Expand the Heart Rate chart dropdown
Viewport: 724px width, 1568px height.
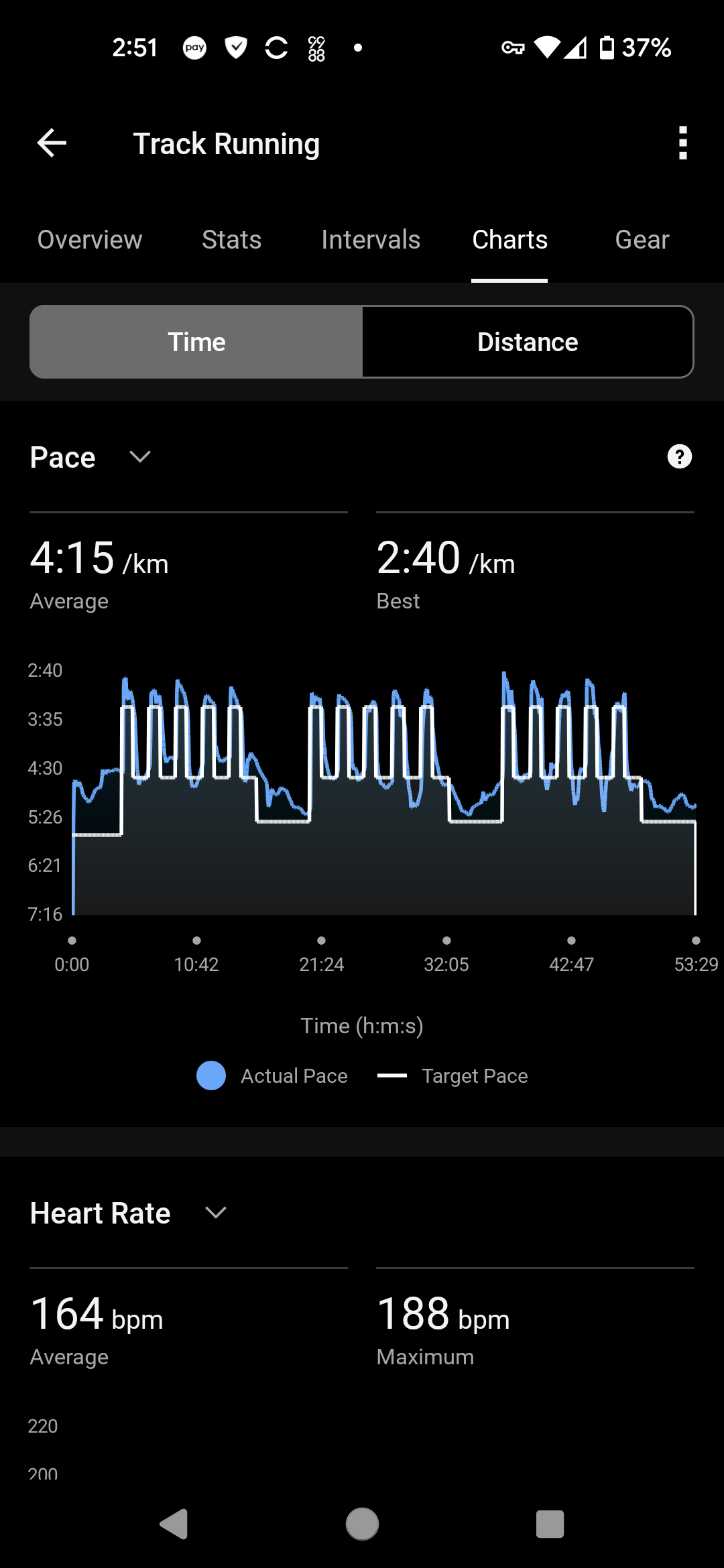[x=215, y=1213]
